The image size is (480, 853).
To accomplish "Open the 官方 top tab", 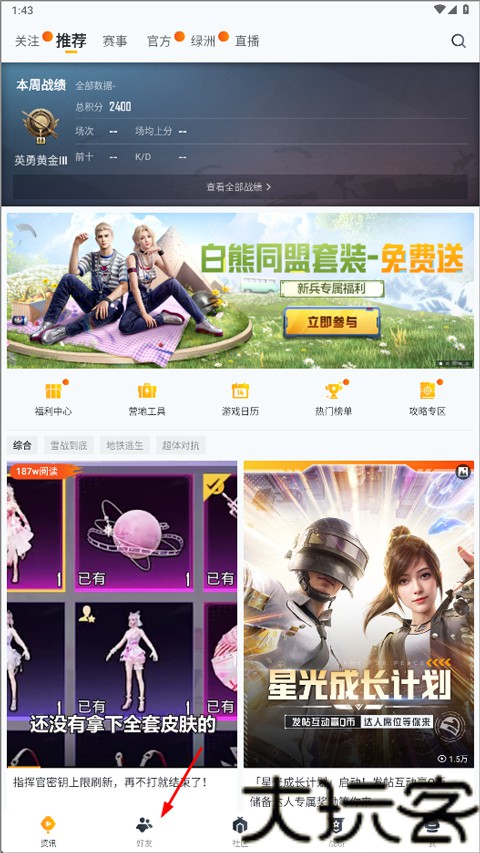I will pyautogui.click(x=159, y=41).
